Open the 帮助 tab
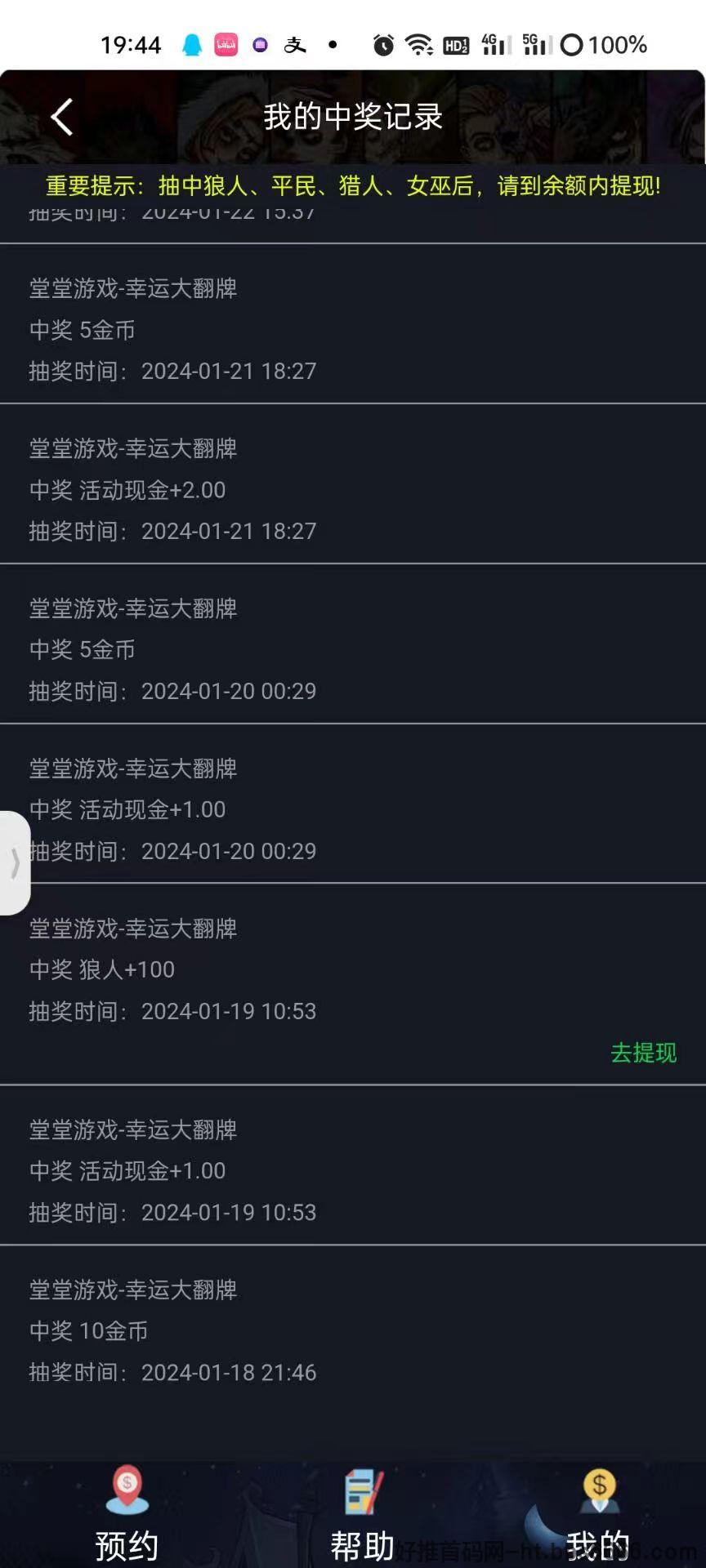The width and height of the screenshot is (706, 1568). click(x=362, y=1515)
